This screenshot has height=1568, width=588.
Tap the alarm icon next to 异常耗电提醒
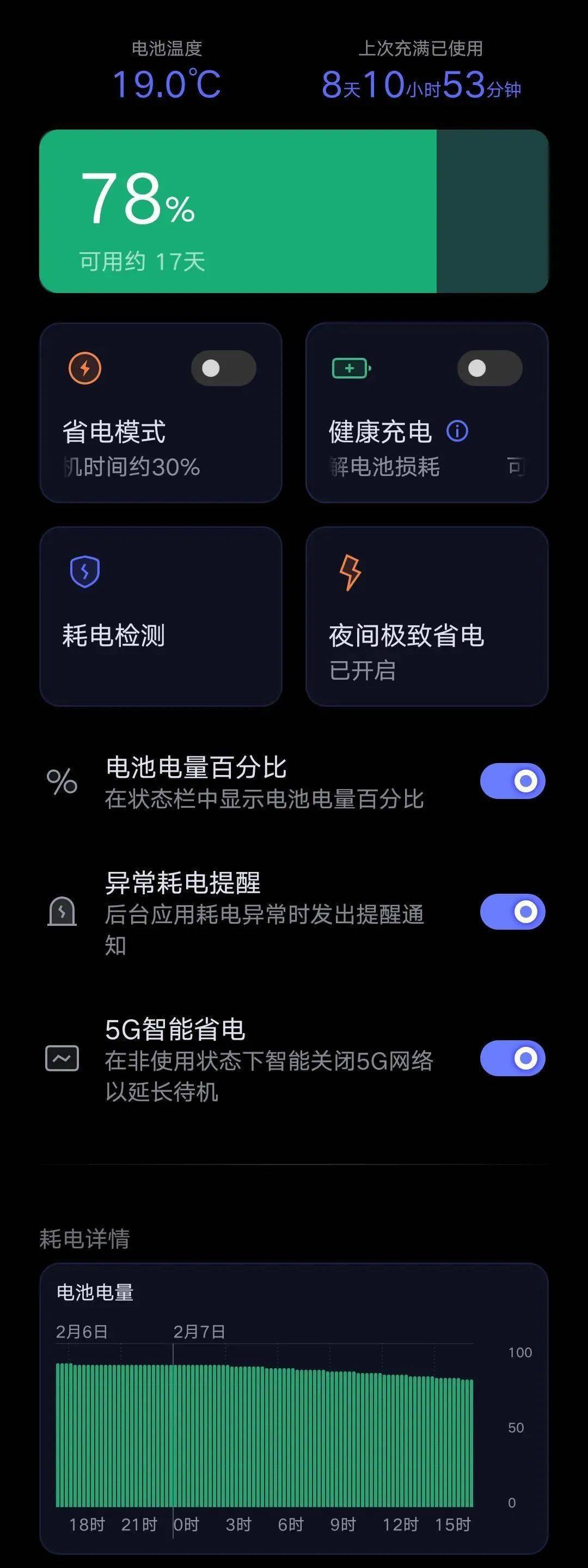click(x=61, y=911)
